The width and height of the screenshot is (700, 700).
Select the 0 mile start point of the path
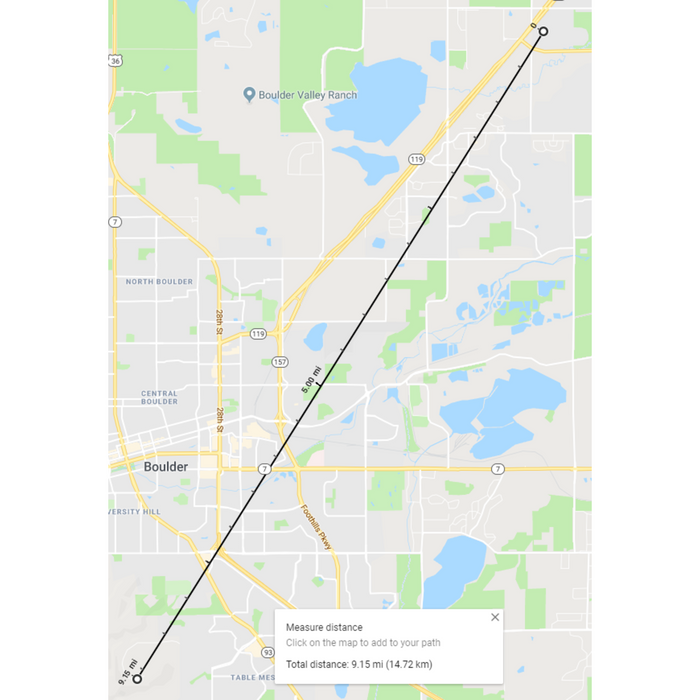coord(543,32)
